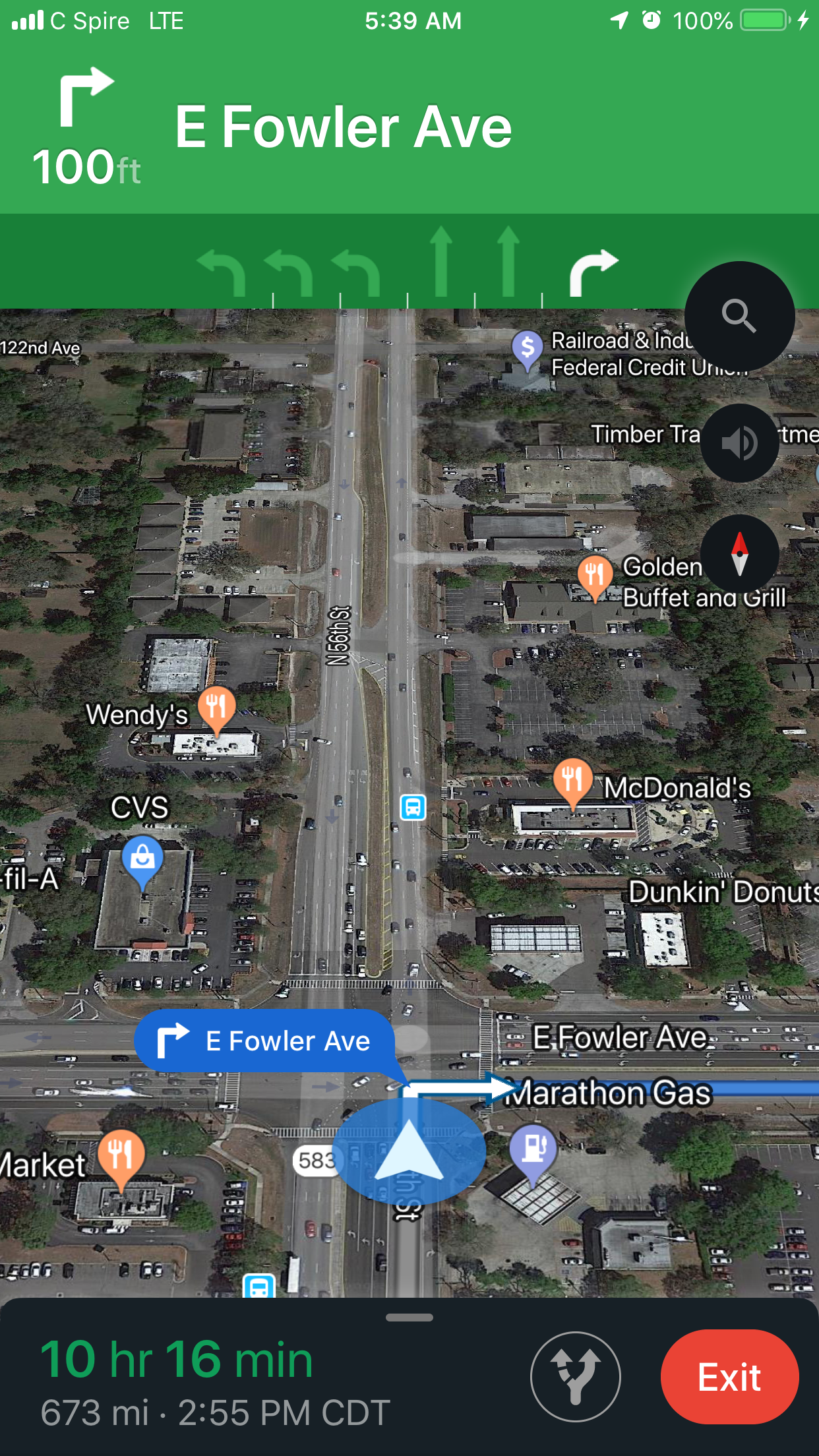
Task: Select the Wendy's restaurant pin
Action: click(216, 708)
